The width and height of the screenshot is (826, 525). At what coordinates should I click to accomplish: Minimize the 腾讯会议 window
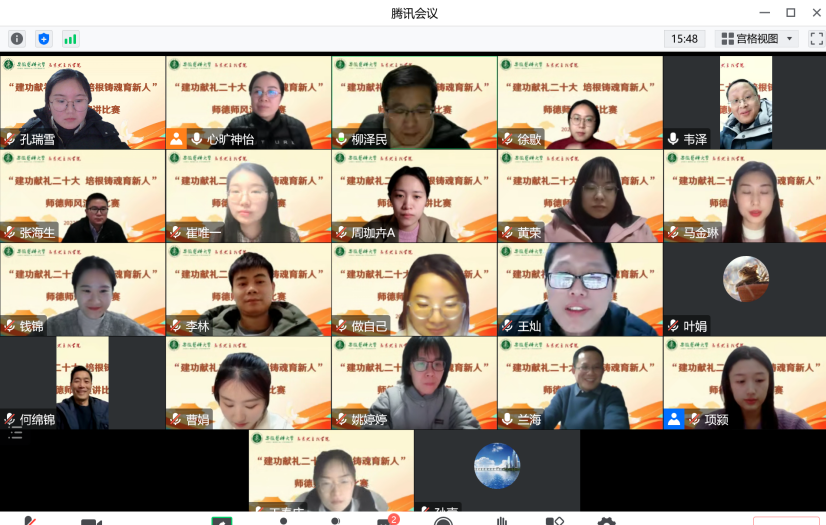764,13
